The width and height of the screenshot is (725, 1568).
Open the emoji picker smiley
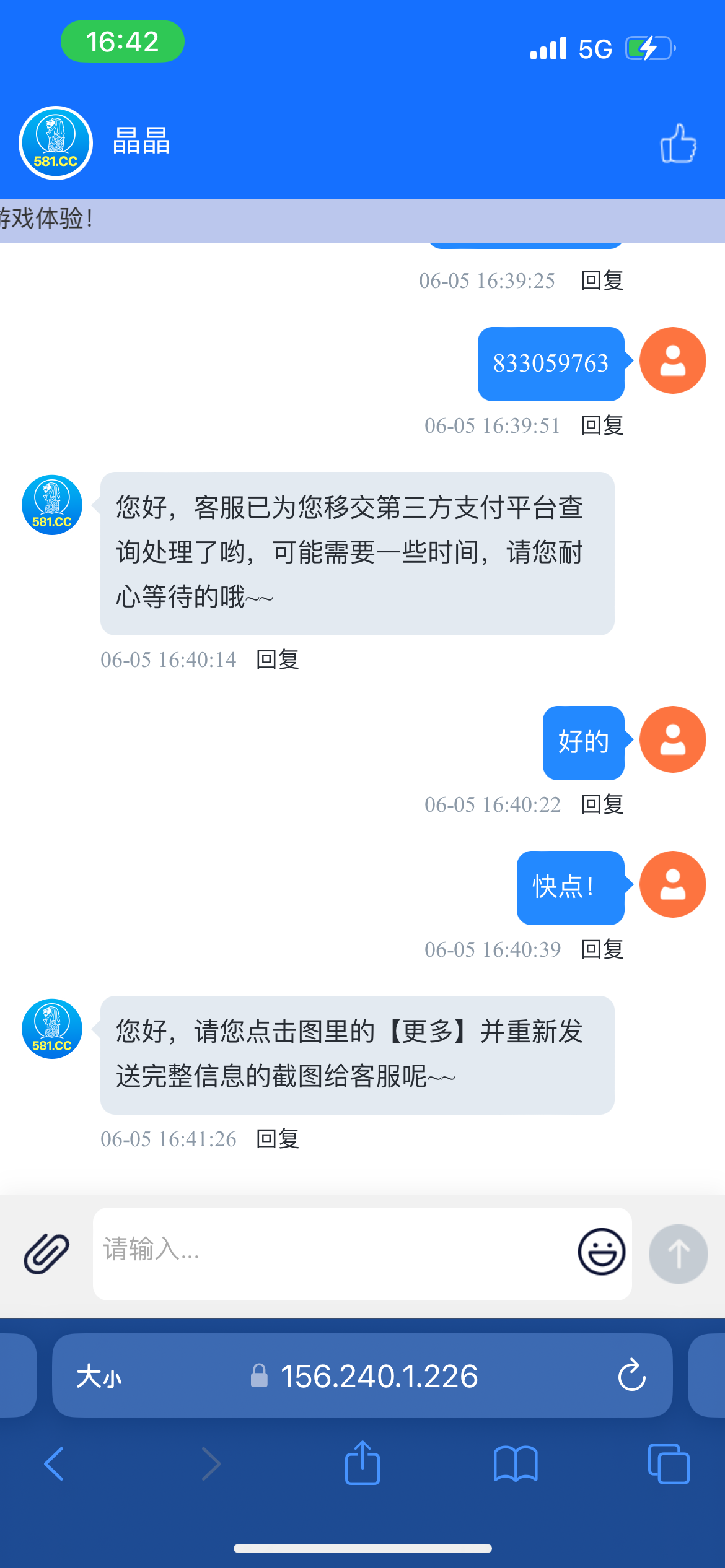pyautogui.click(x=601, y=1252)
